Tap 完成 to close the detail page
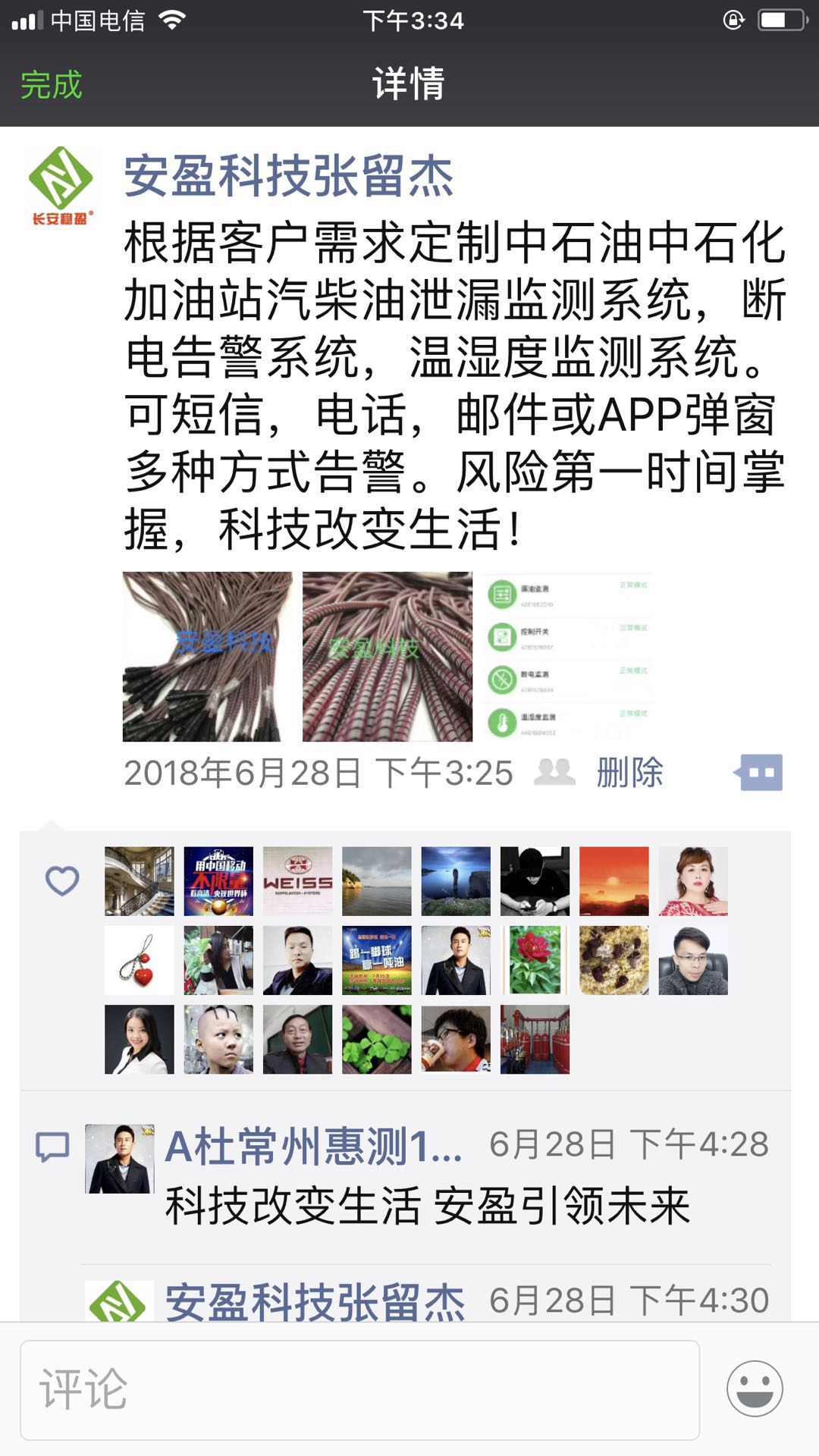The image size is (819, 1456). [51, 84]
